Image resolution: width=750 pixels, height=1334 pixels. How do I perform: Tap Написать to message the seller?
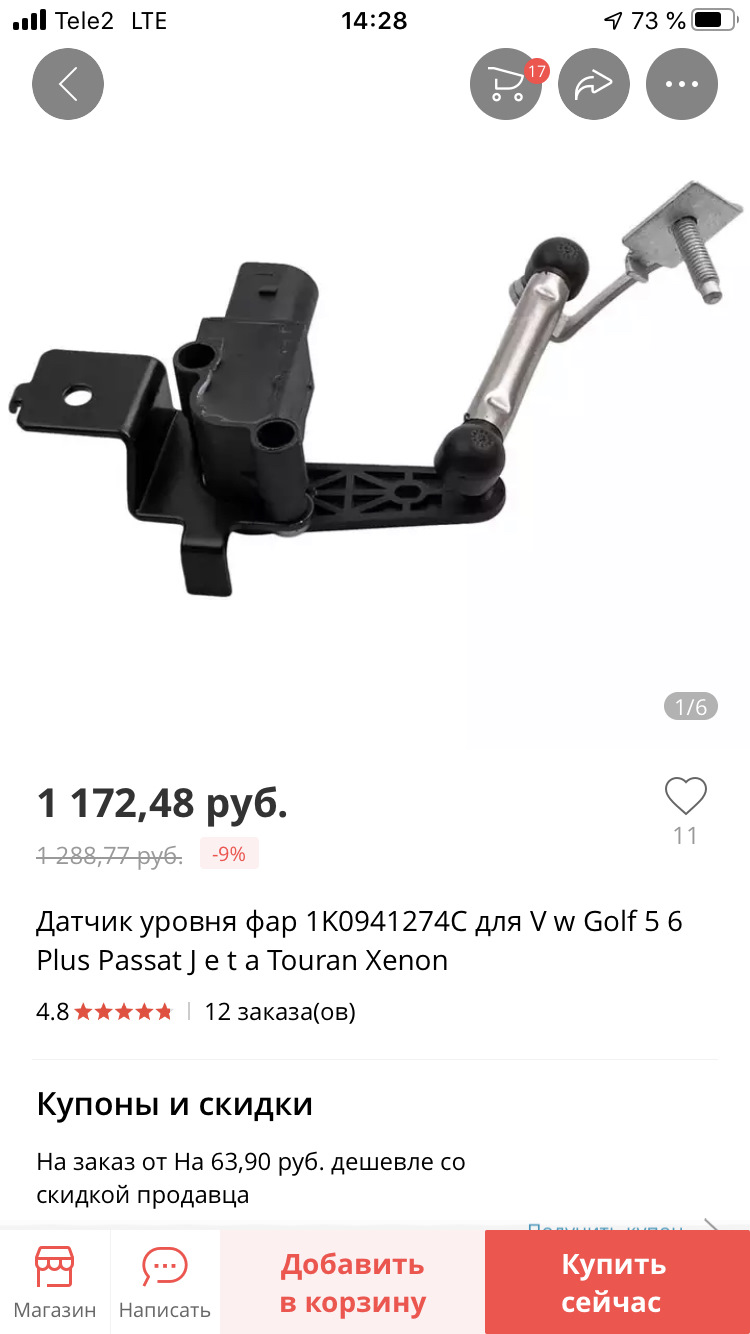[165, 1282]
